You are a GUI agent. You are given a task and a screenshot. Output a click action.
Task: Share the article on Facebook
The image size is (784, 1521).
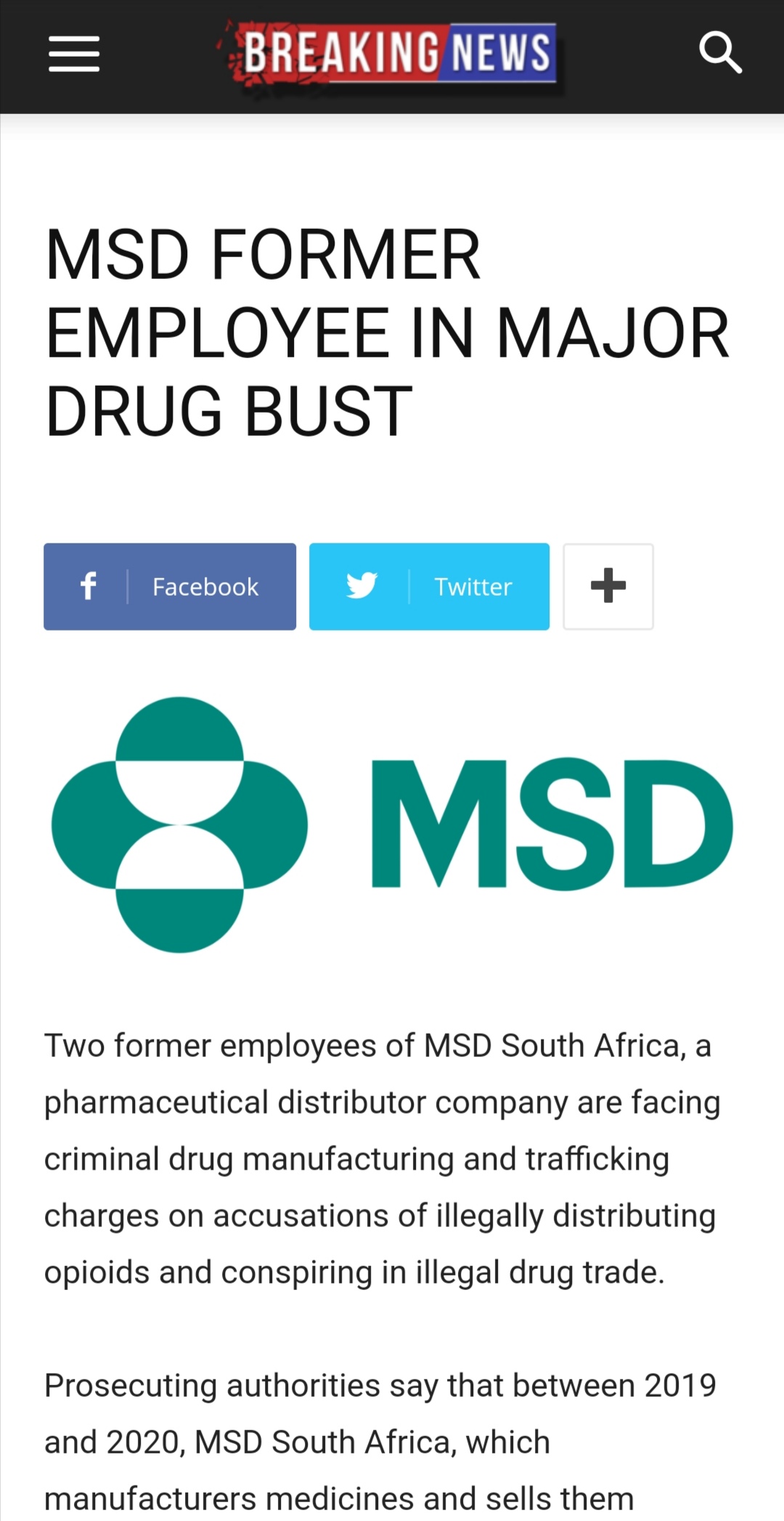(170, 586)
